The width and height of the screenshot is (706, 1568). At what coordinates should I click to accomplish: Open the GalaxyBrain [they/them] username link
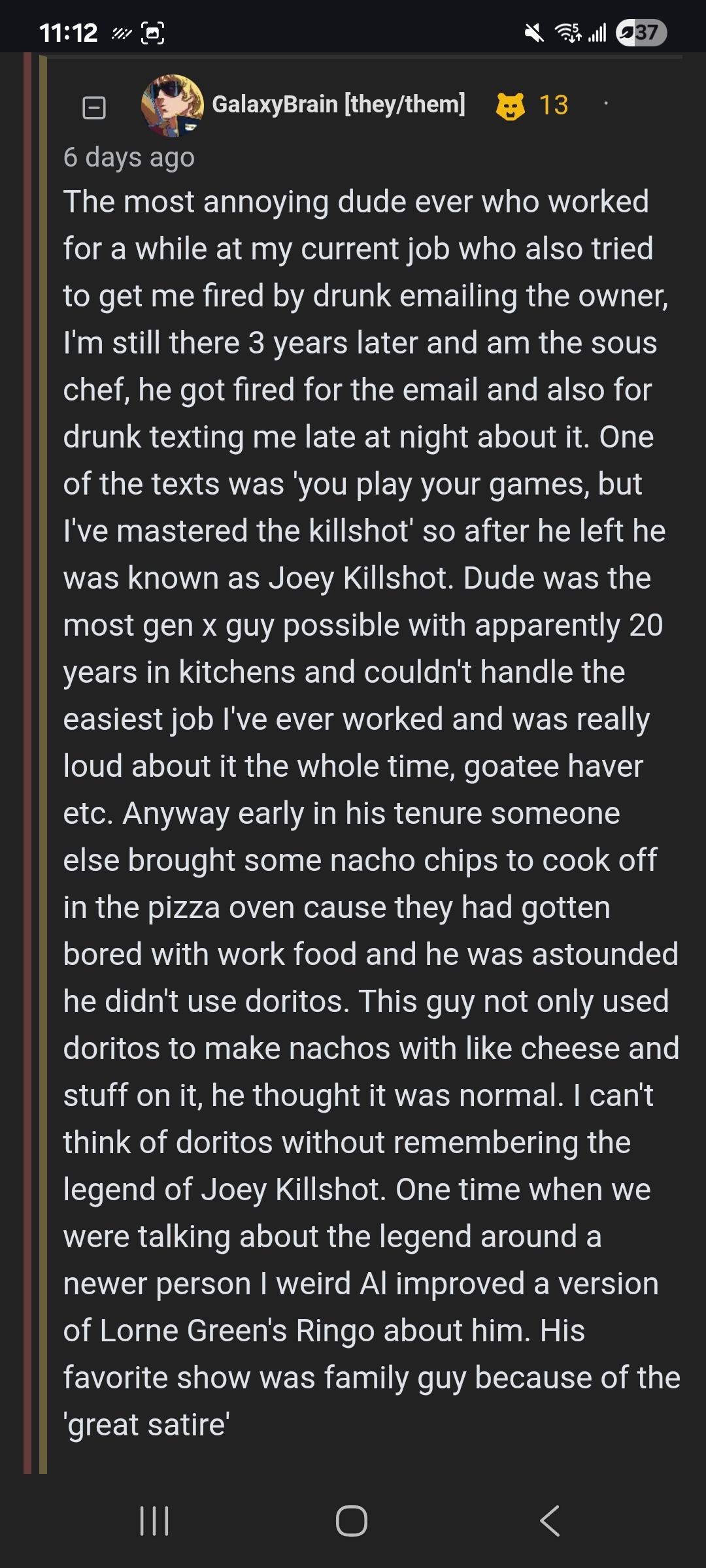(339, 105)
